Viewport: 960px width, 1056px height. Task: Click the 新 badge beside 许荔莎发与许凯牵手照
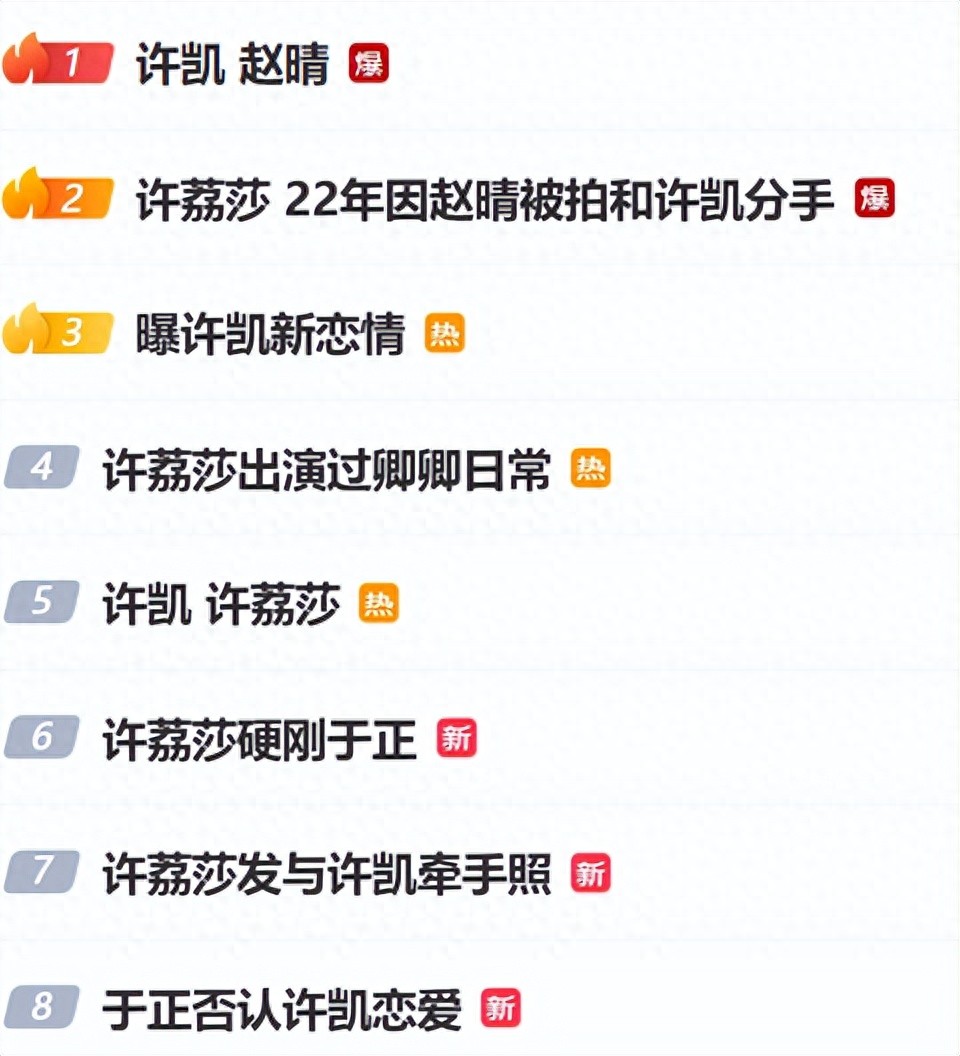(x=589, y=875)
